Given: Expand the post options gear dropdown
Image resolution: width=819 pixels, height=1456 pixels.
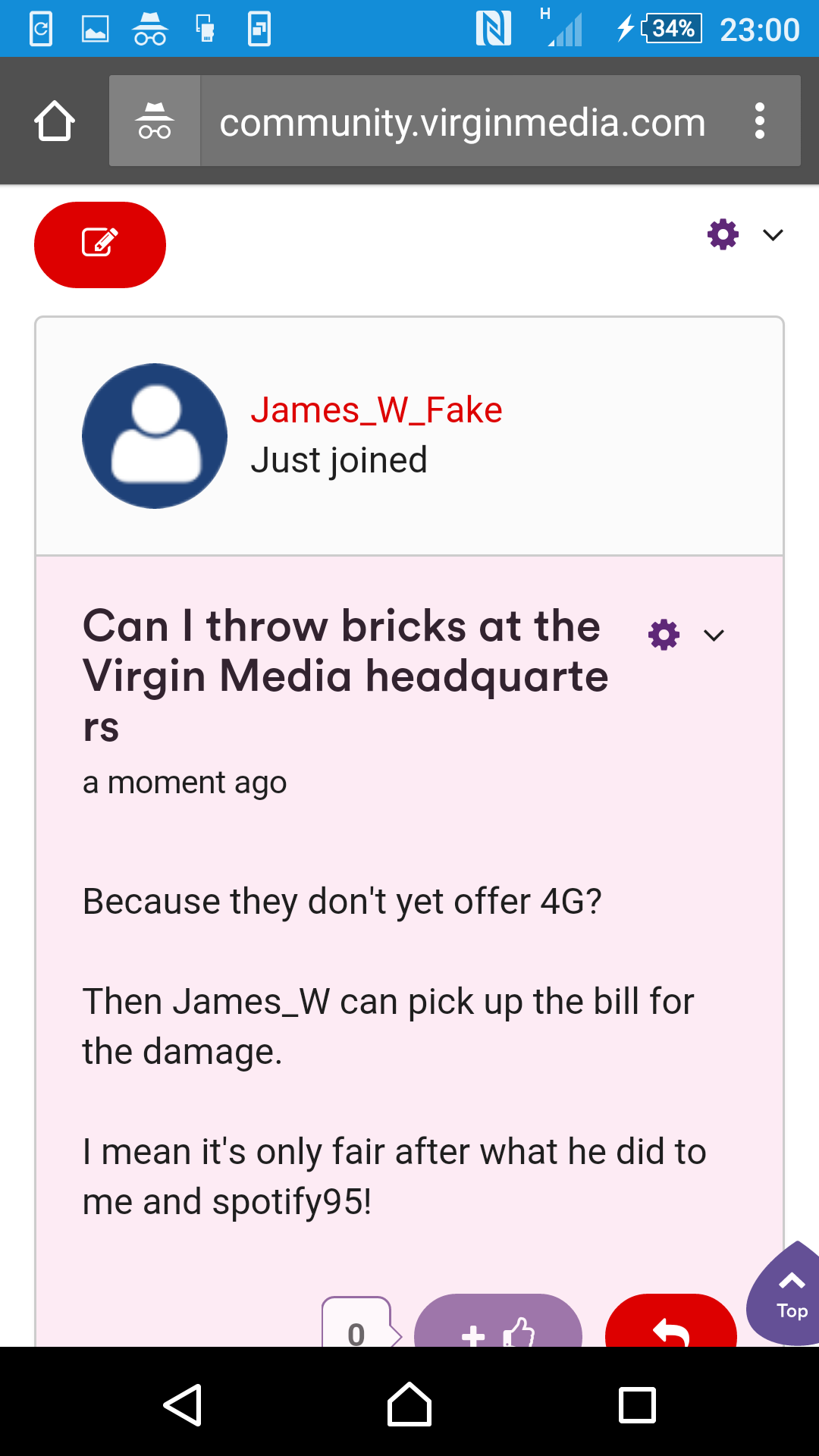Looking at the screenshot, I should [686, 635].
